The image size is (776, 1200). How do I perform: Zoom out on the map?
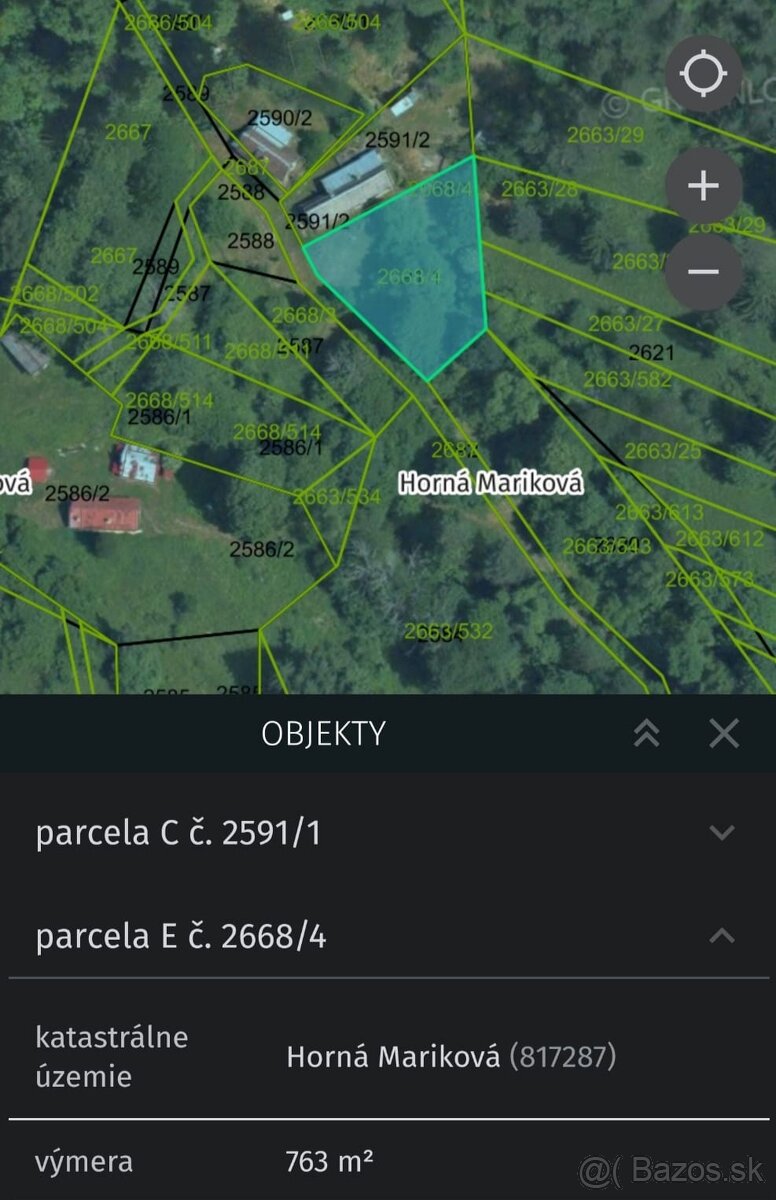click(703, 272)
